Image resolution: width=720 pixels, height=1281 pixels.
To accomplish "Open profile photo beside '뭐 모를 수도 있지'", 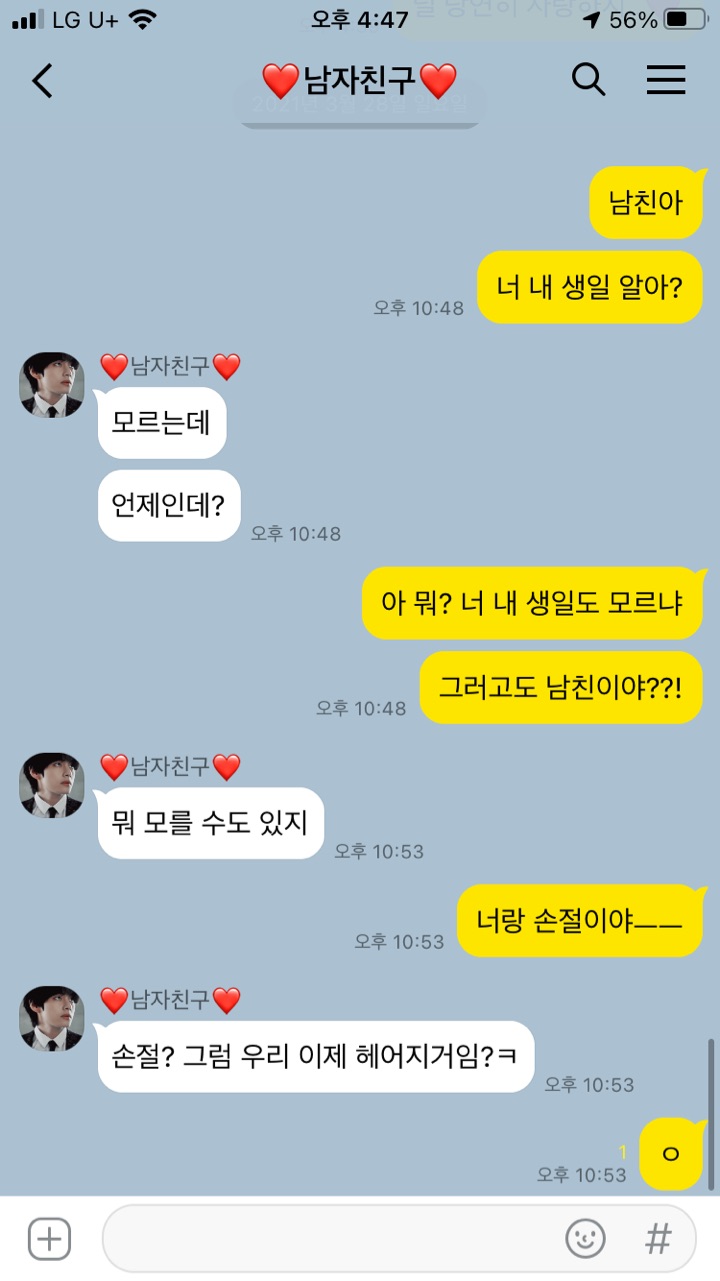I will [x=52, y=785].
